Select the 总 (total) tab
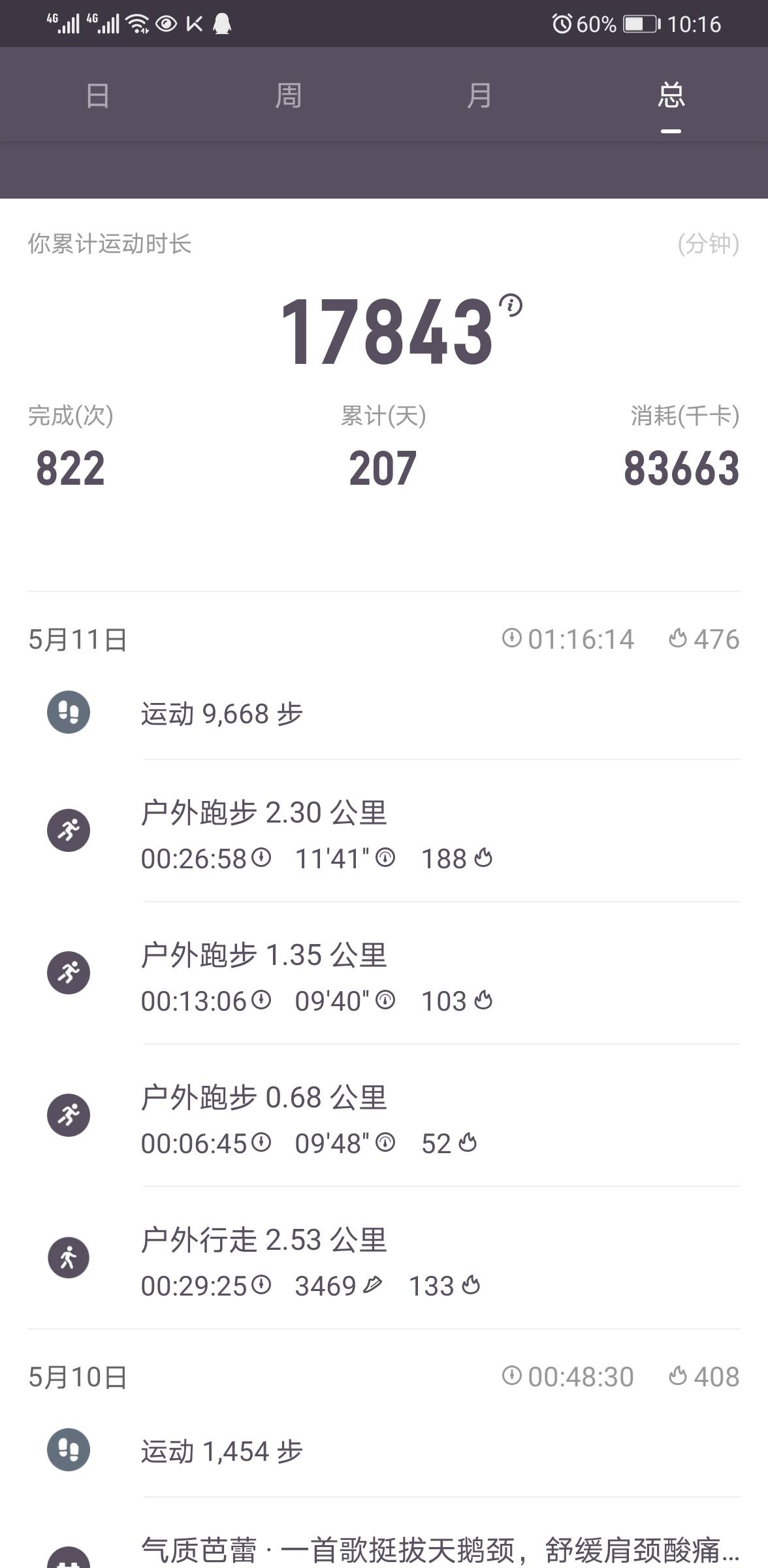Screen dimensions: 768x1568 click(x=671, y=96)
